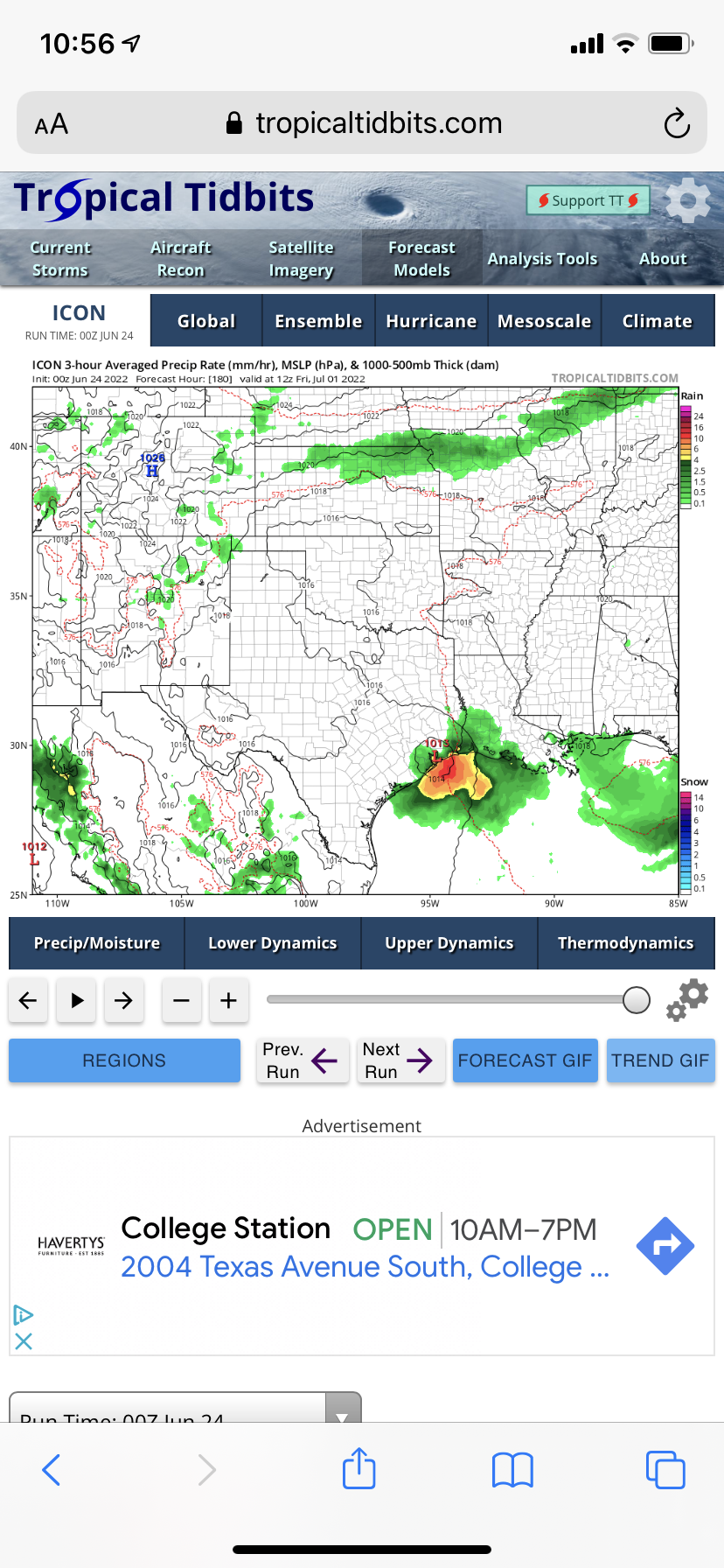The height and width of the screenshot is (1568, 724).
Task: Open Upper Dynamics parameter menu
Action: (449, 943)
